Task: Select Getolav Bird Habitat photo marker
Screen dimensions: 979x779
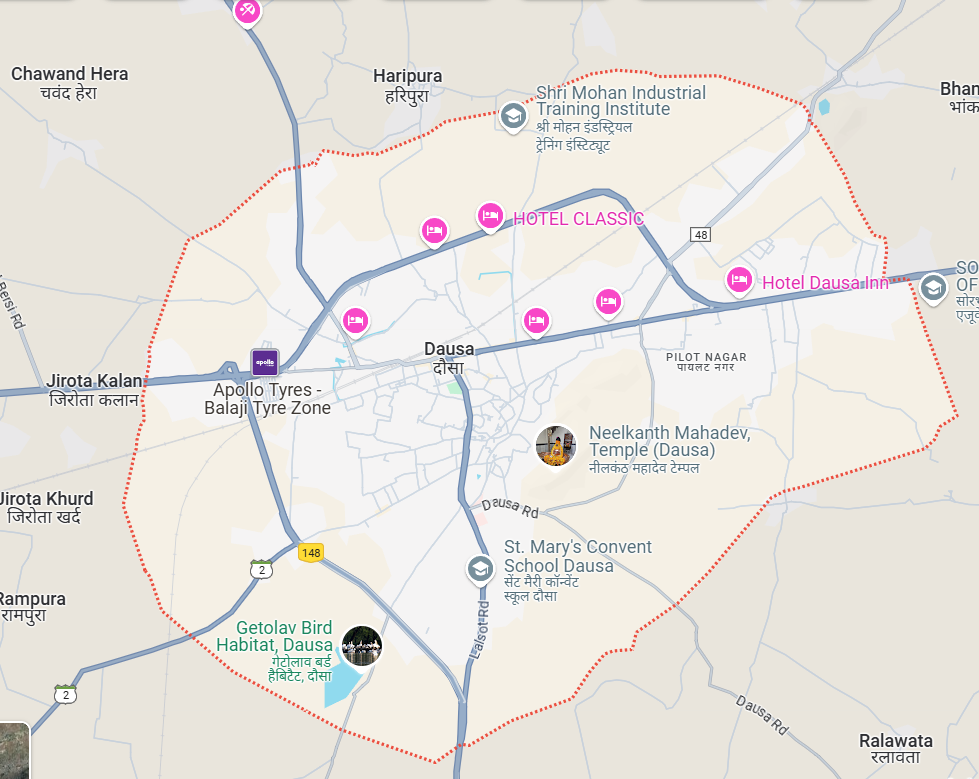Action: [x=362, y=646]
